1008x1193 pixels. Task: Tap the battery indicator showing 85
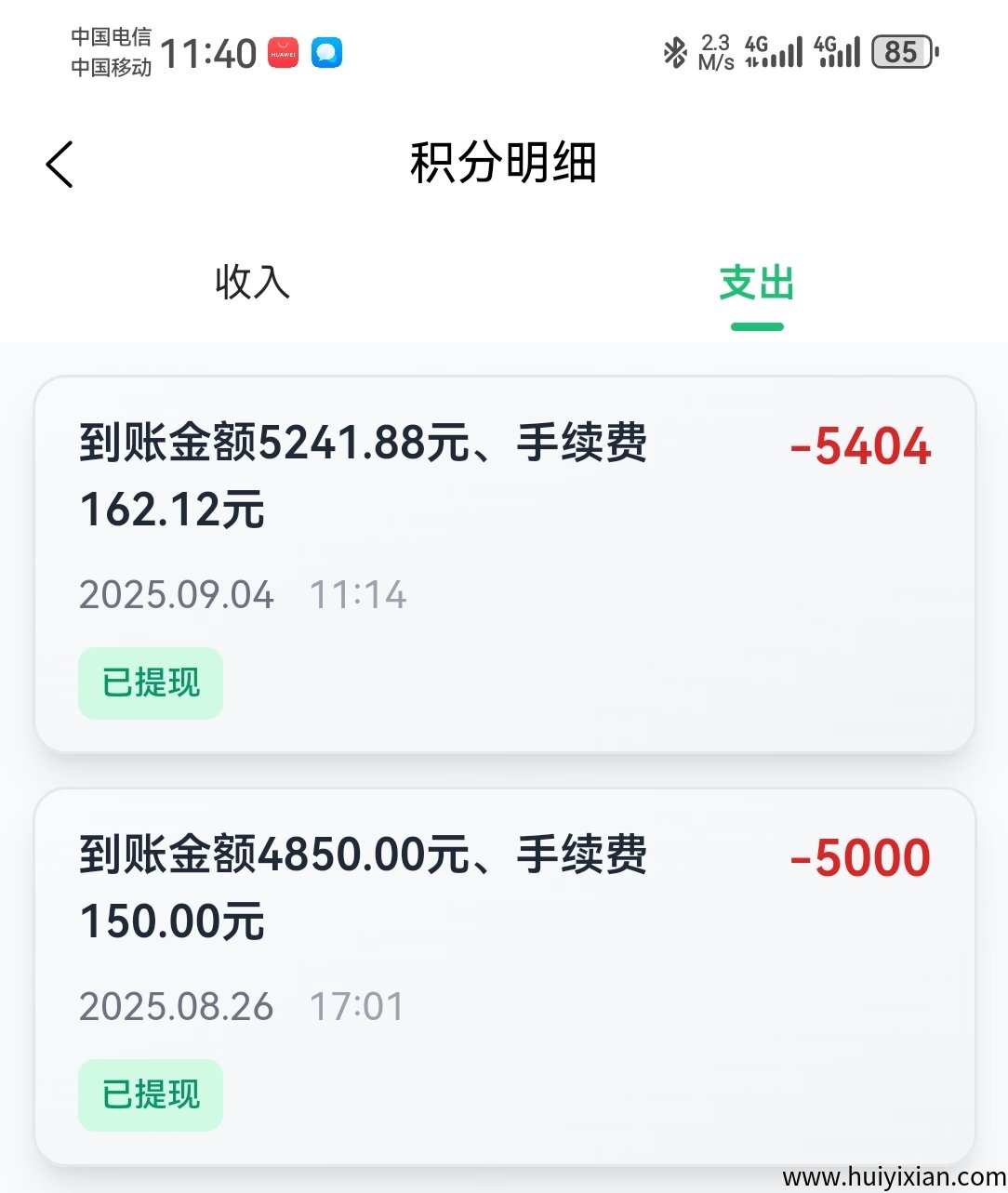[900, 52]
